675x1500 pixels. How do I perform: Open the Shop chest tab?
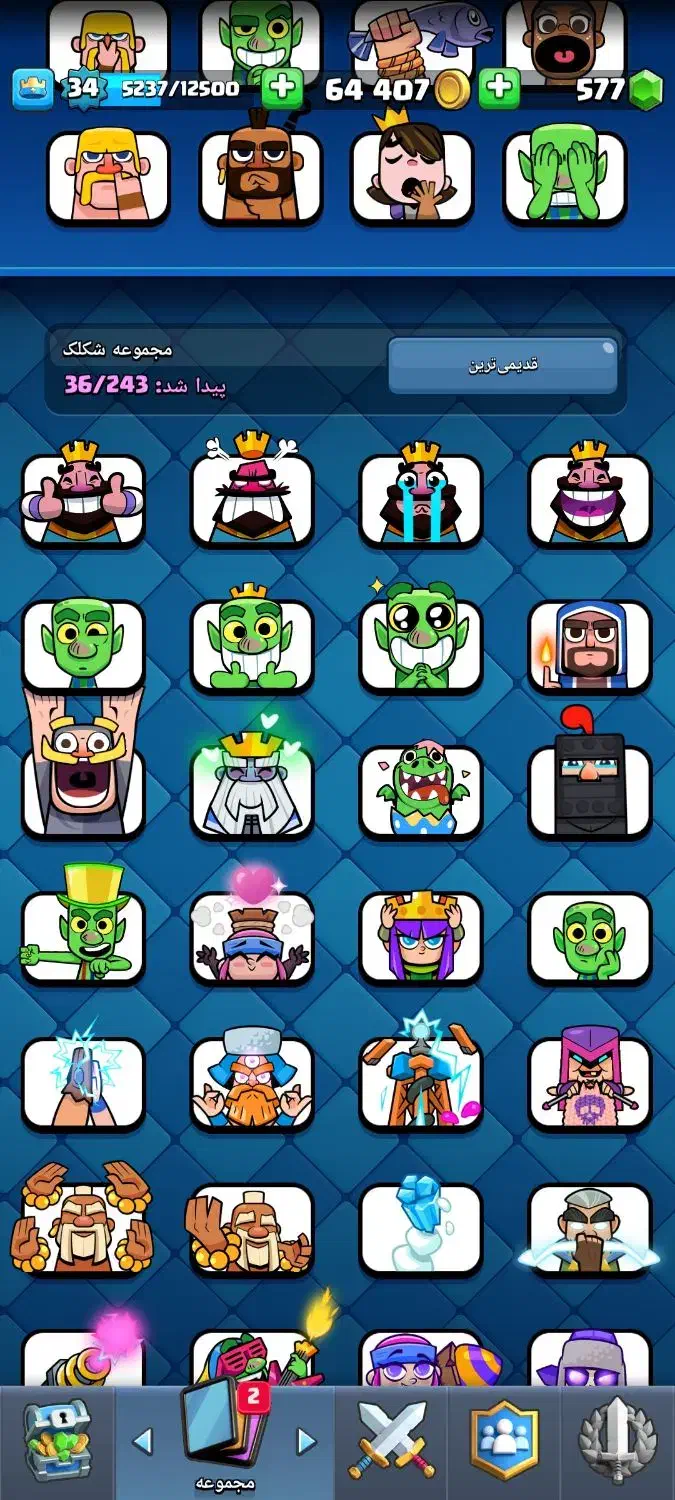click(57, 1440)
